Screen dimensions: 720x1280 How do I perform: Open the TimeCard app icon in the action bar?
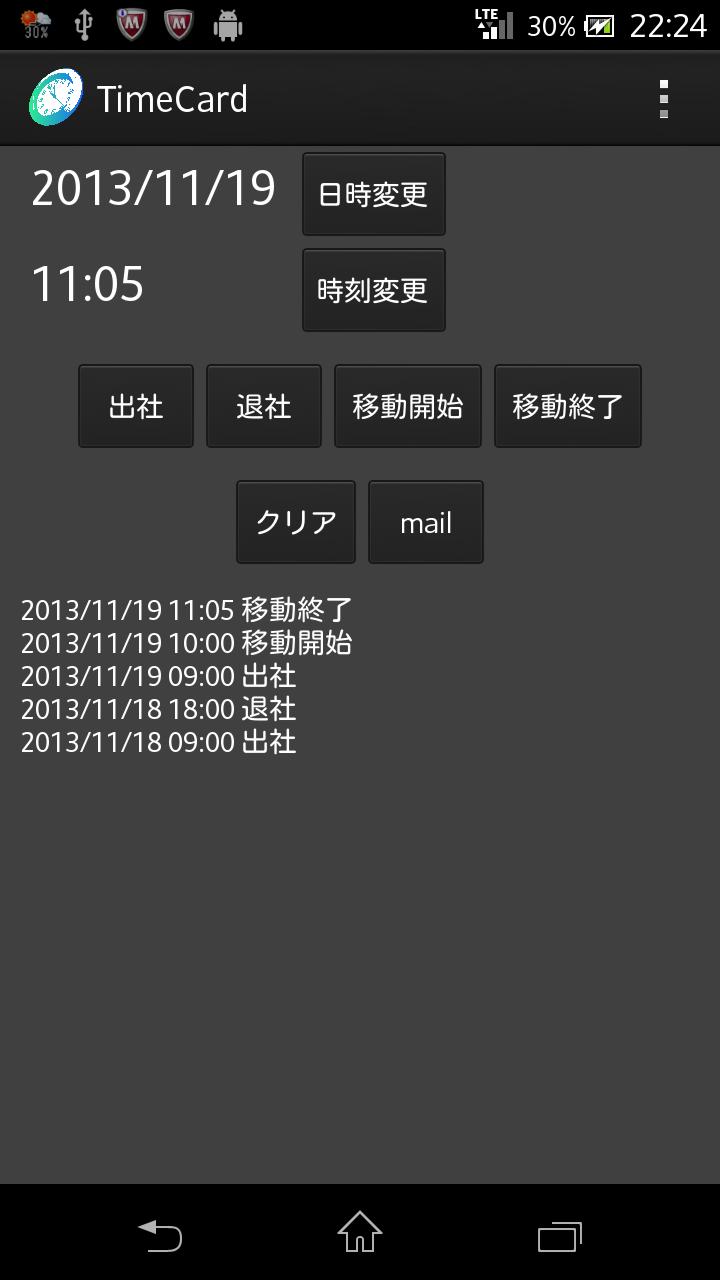click(x=58, y=98)
